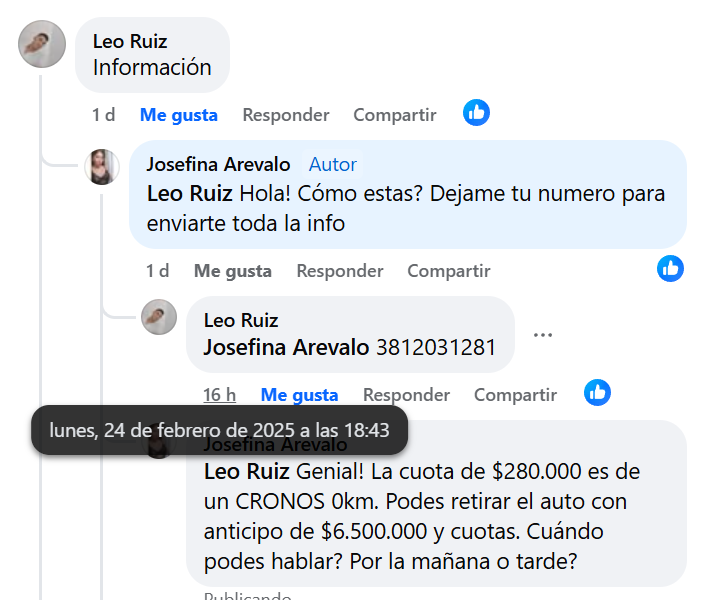View the like reaction on the 3812031281 comment
The height and width of the screenshot is (600, 702).
tap(597, 393)
